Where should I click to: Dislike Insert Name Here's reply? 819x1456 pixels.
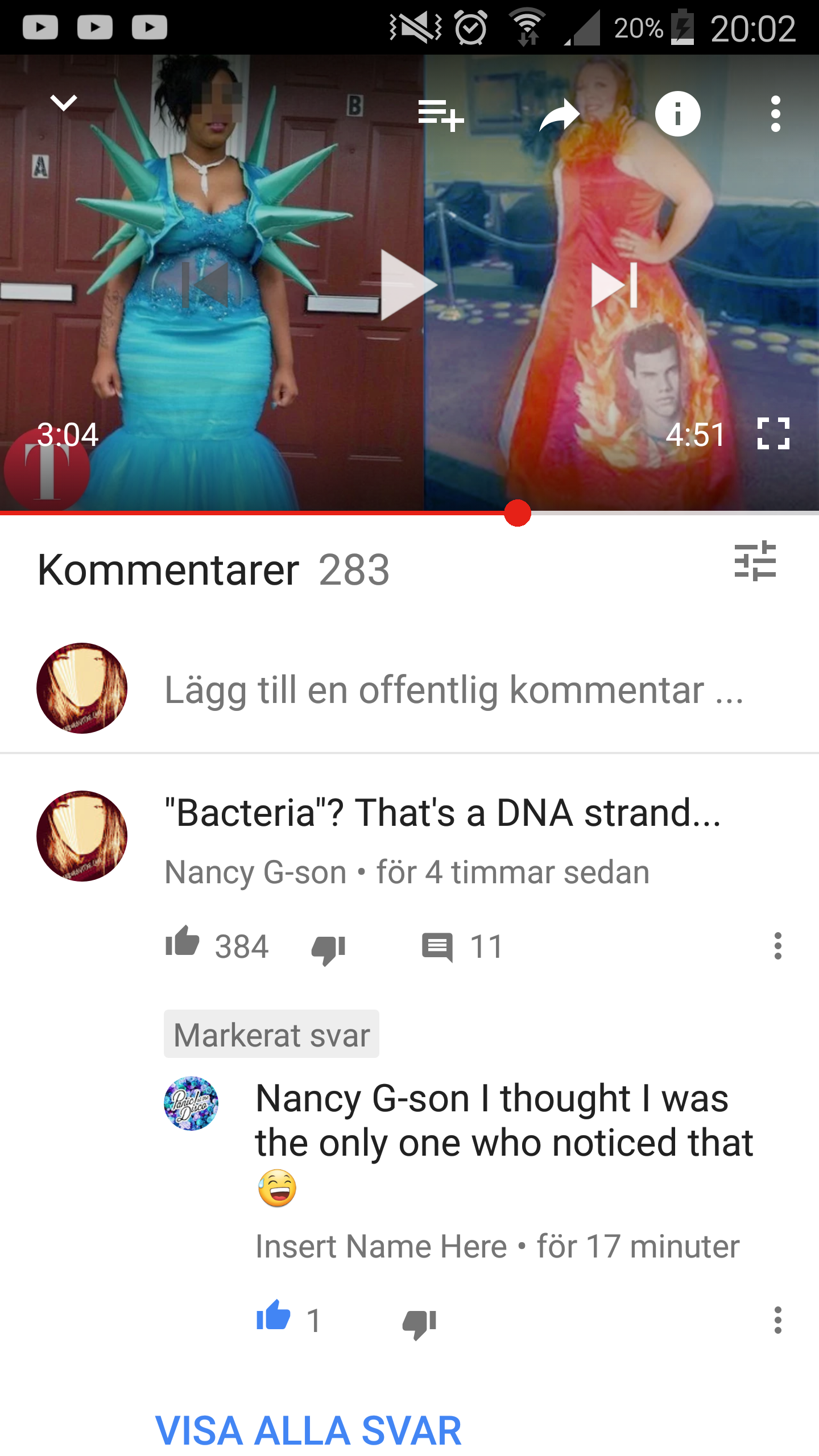pos(419,1323)
